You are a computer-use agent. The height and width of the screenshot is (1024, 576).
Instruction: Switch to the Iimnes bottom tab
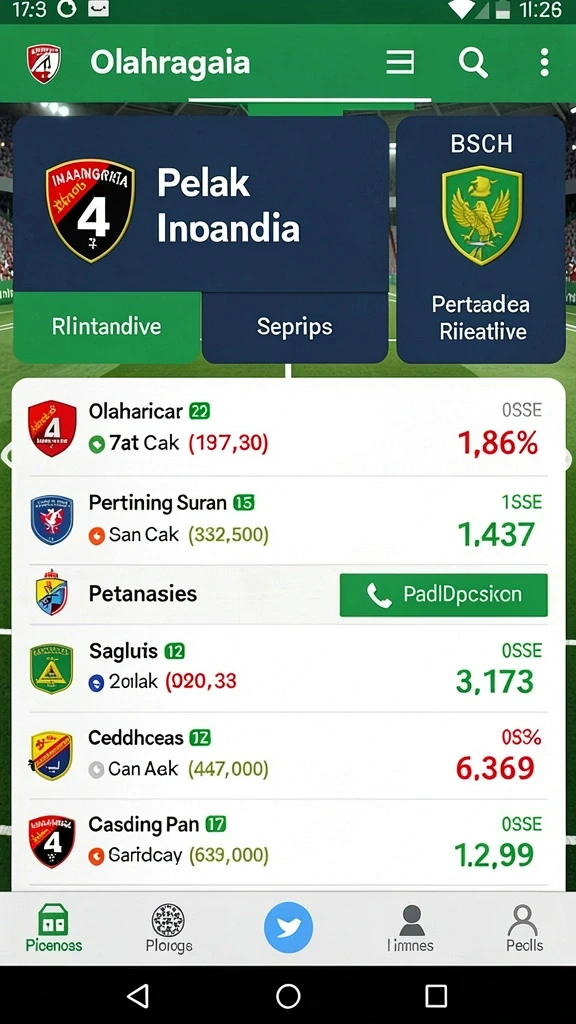coord(411,927)
